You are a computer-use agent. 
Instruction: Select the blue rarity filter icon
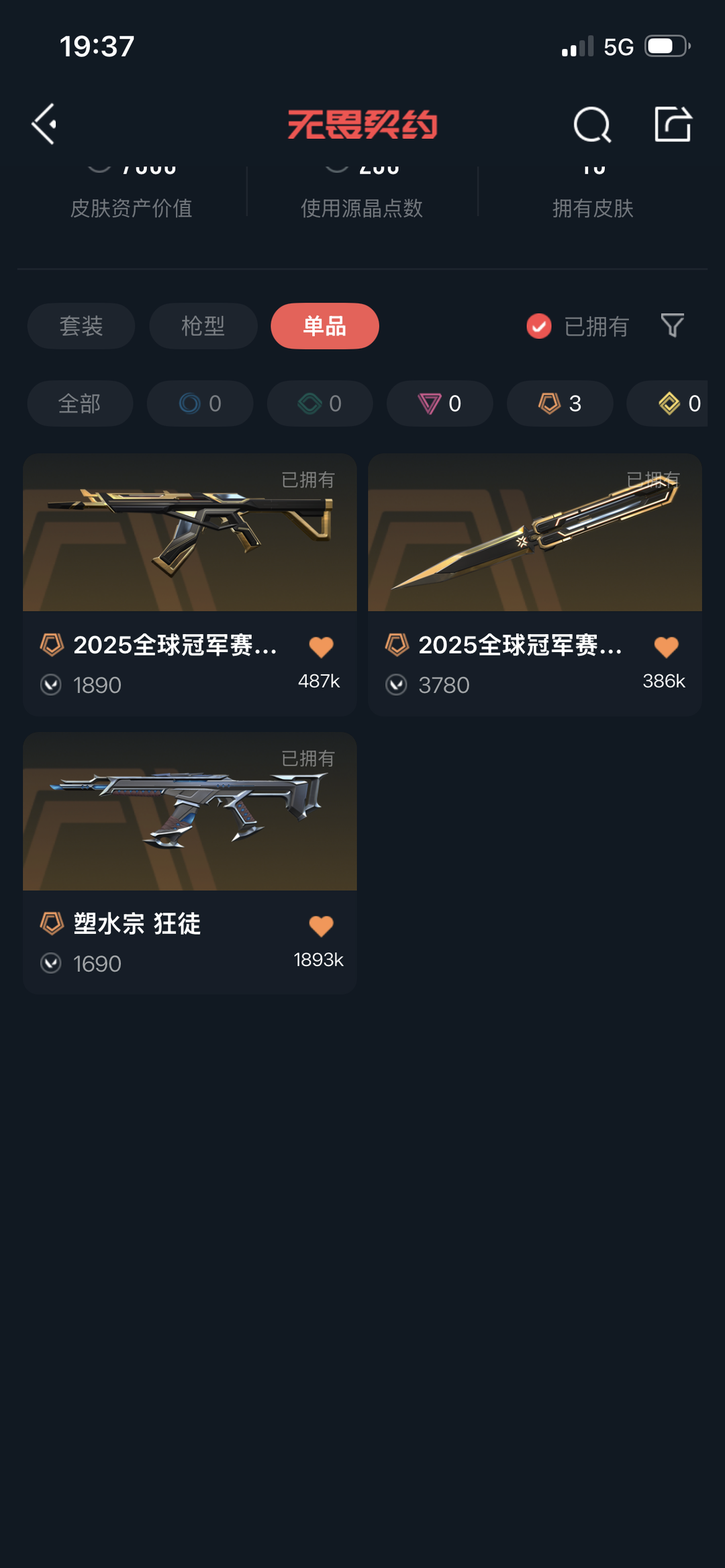(199, 404)
